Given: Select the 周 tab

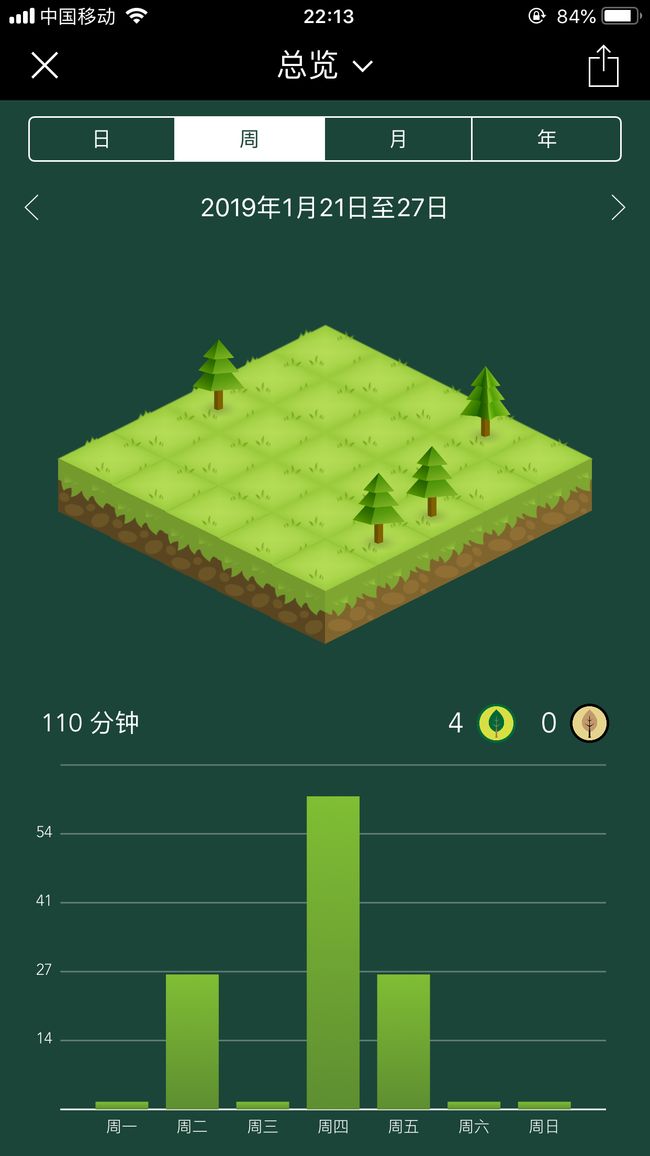Looking at the screenshot, I should coord(250,139).
